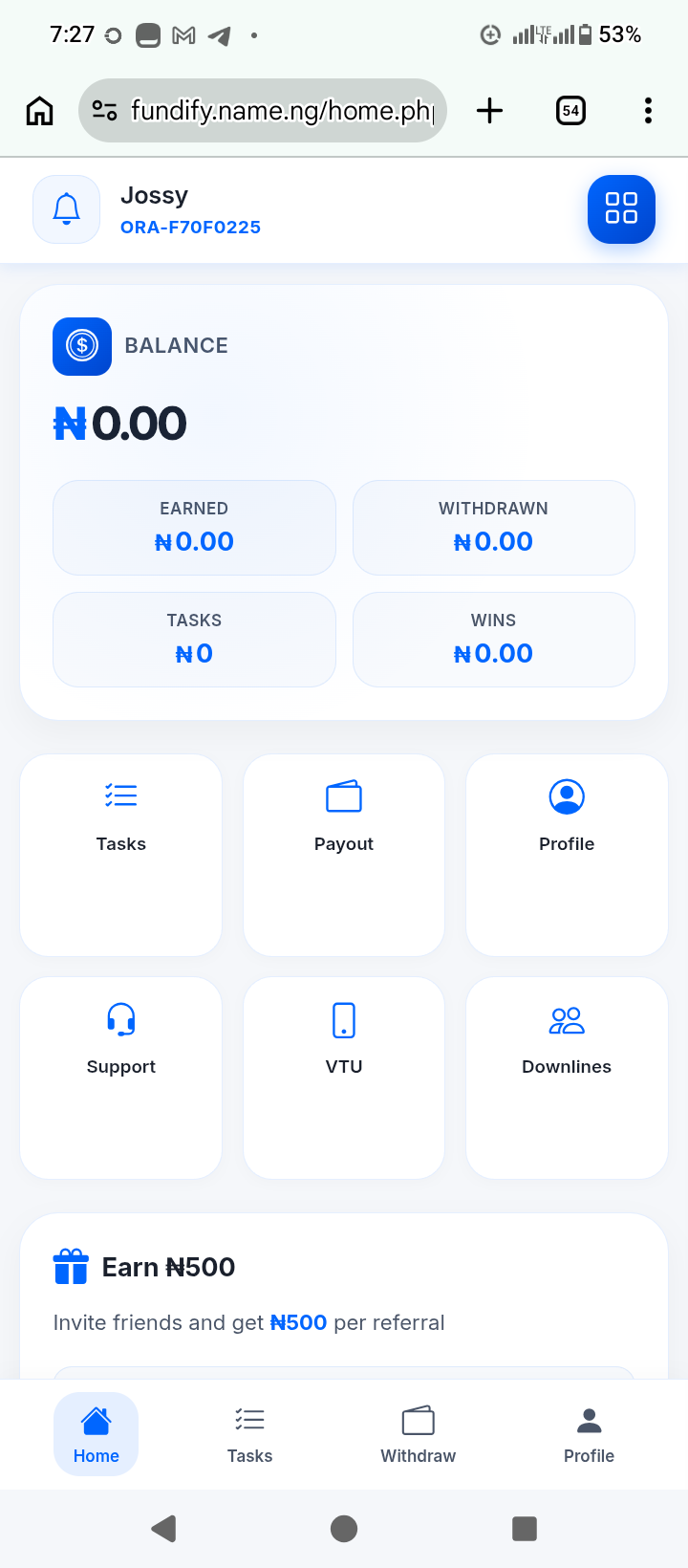Open the browser overflow menu

(x=648, y=111)
